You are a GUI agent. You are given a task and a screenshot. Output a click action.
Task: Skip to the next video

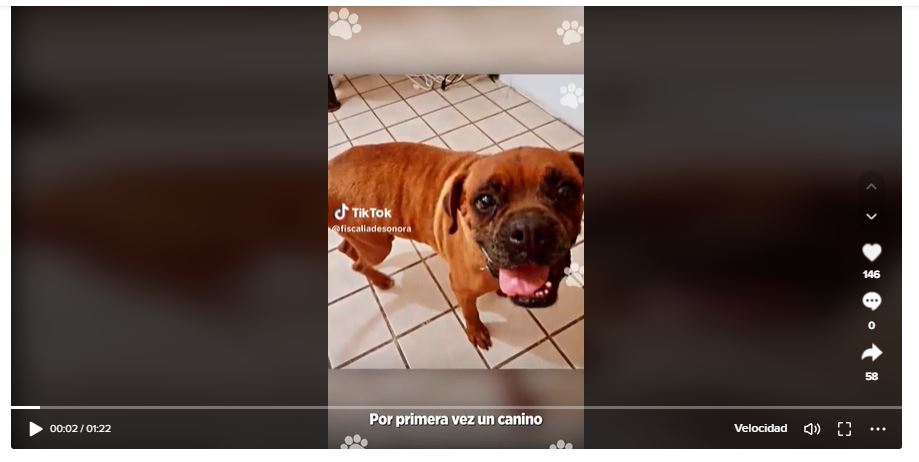click(871, 216)
